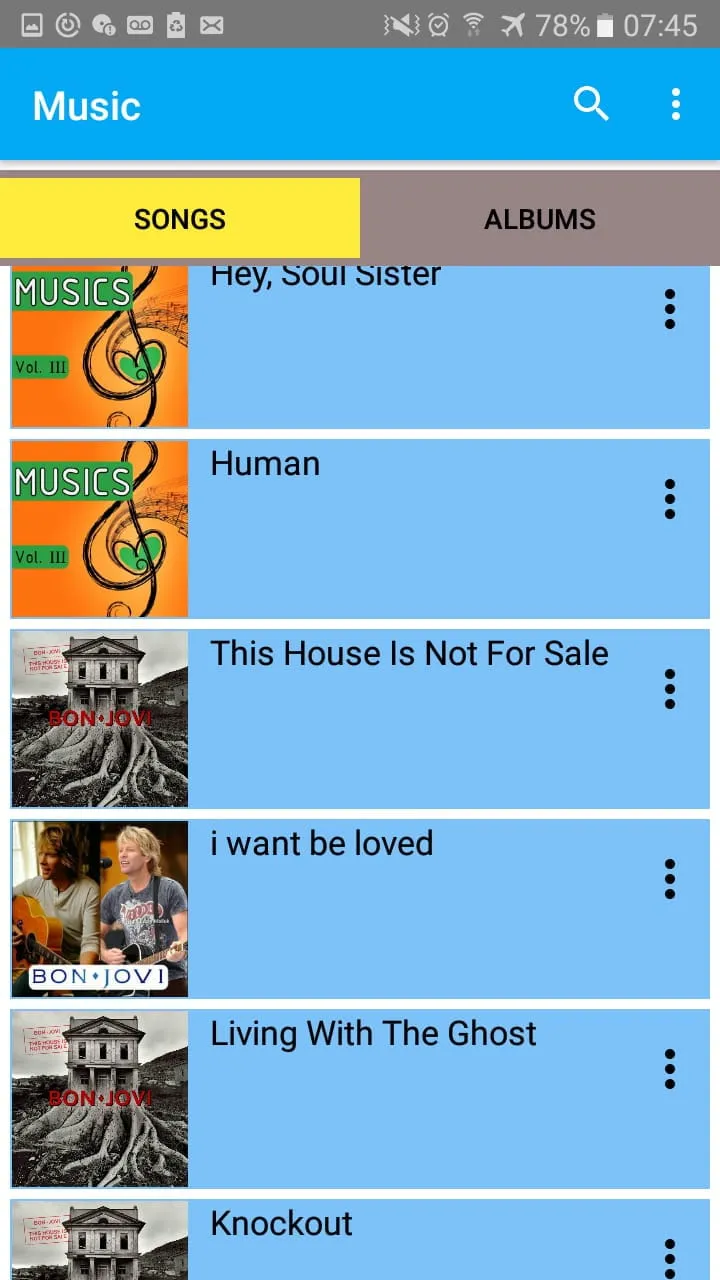Open more options for Human

coord(670,499)
